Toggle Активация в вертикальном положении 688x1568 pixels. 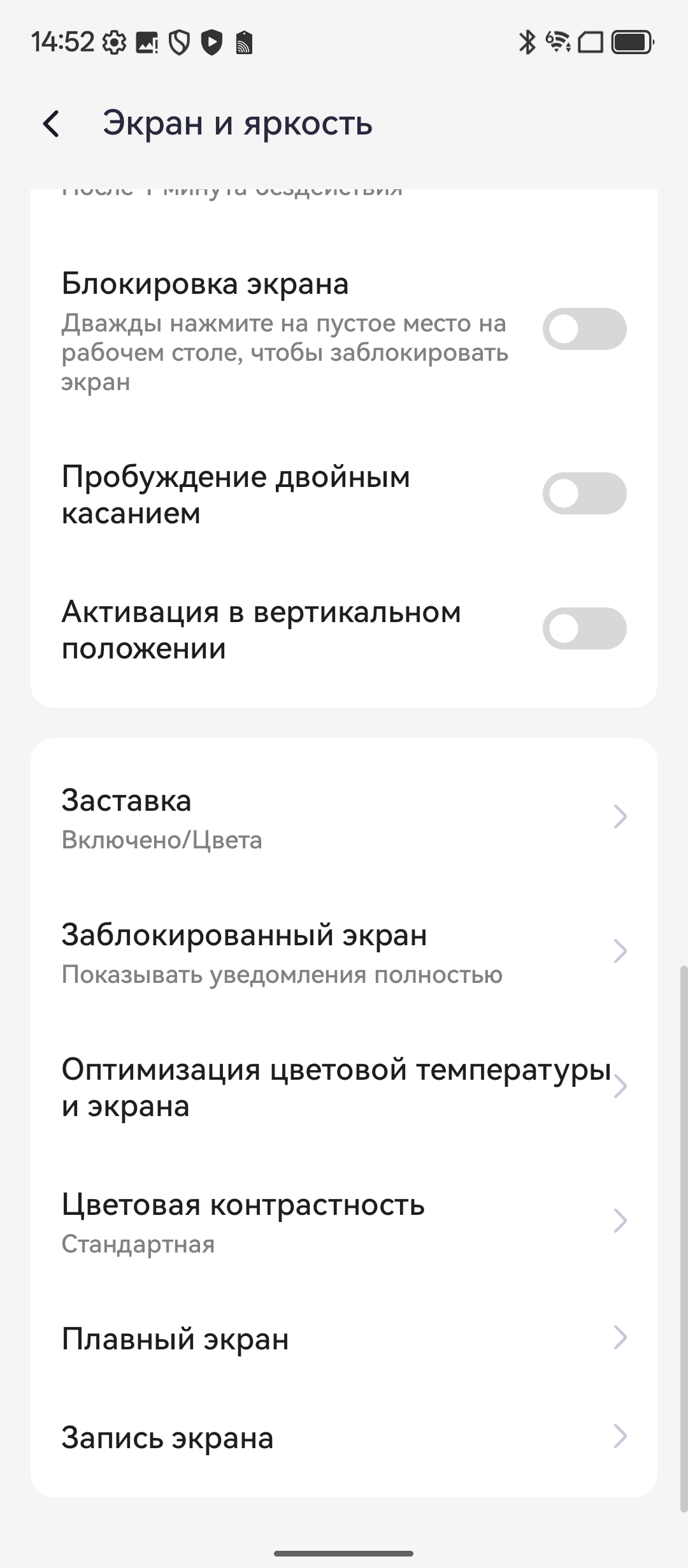click(x=584, y=628)
